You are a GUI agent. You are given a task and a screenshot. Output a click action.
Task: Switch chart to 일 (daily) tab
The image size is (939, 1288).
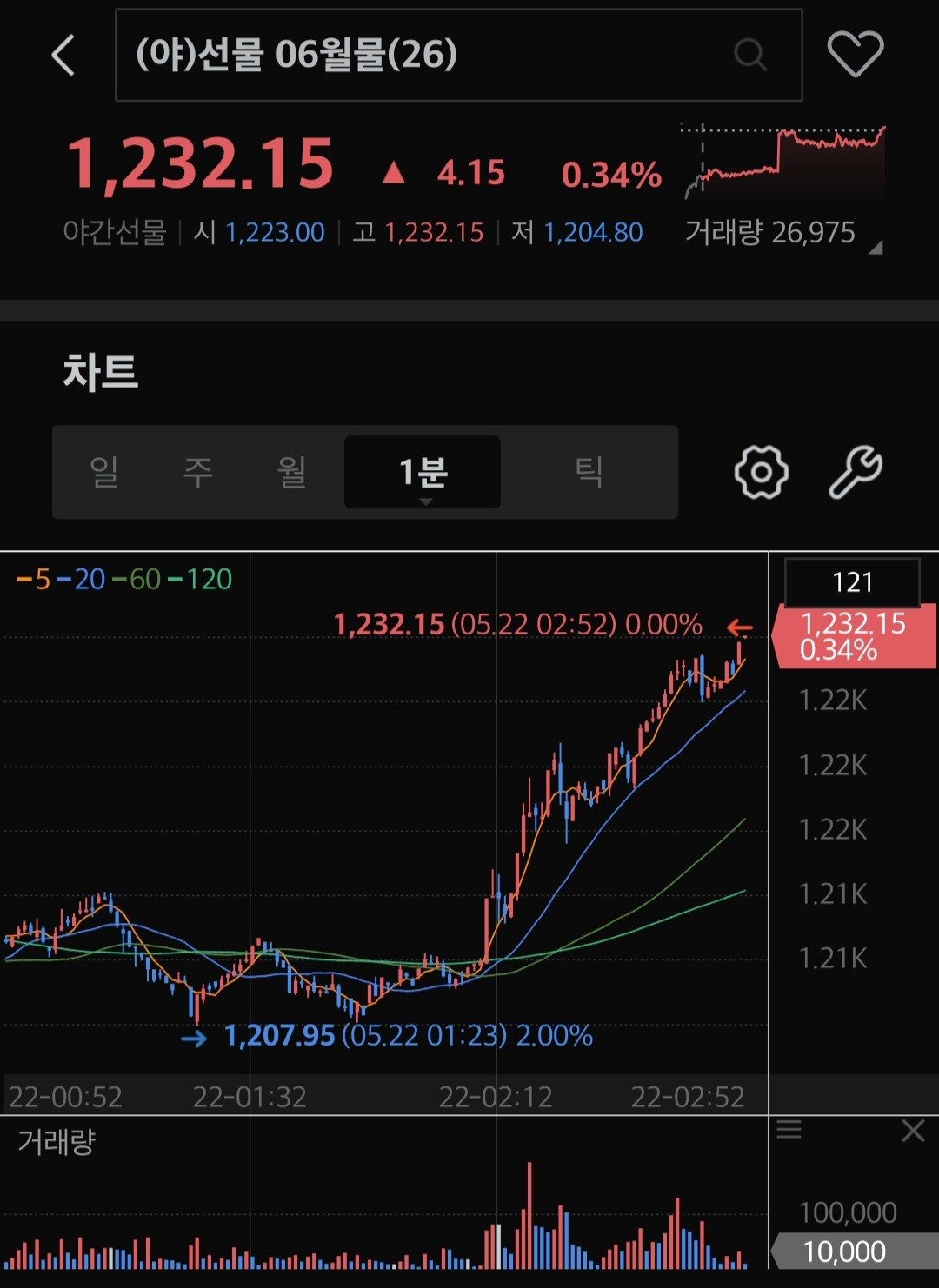click(x=104, y=472)
